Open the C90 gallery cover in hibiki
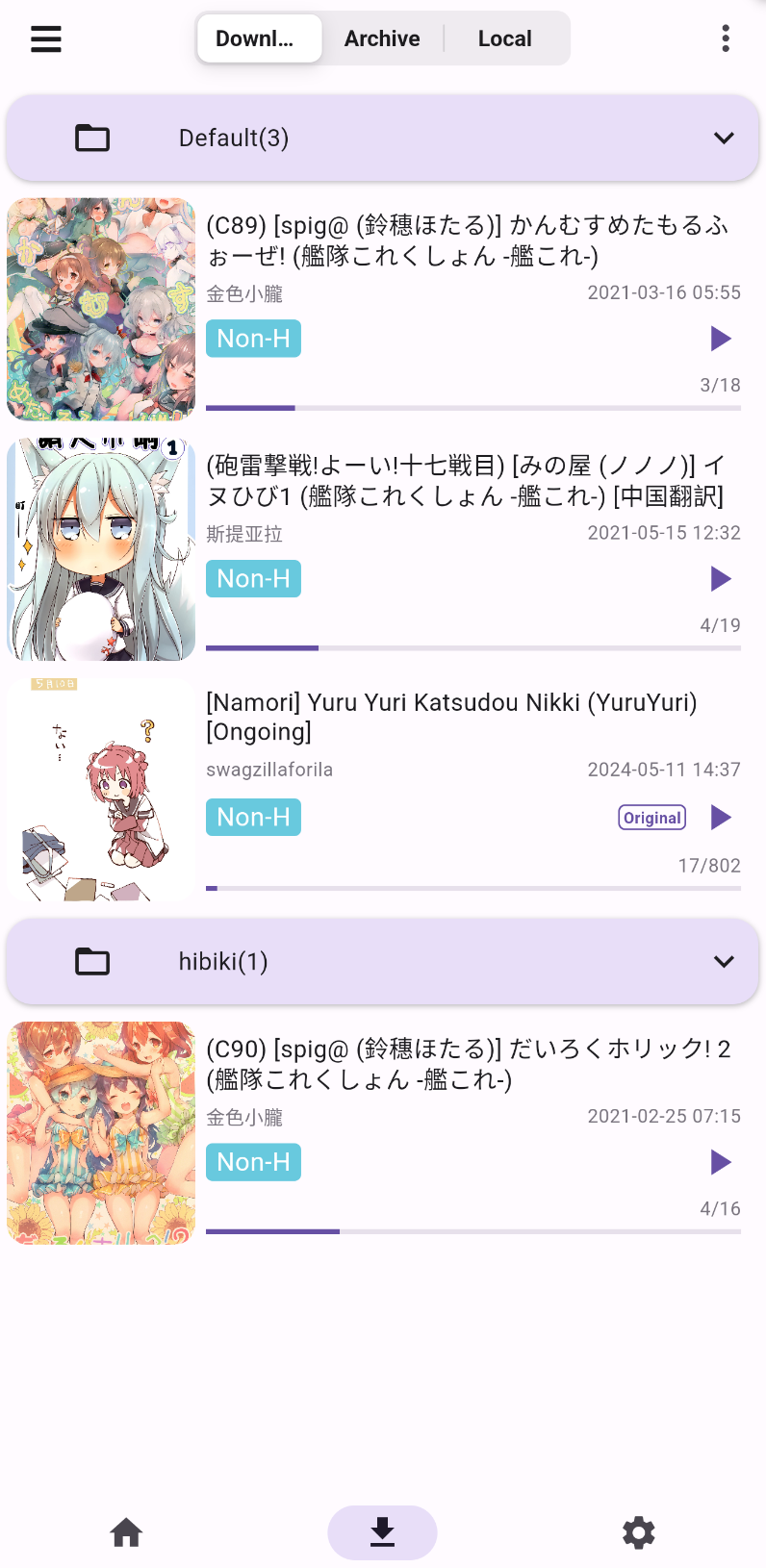Image resolution: width=766 pixels, height=1568 pixels. (x=101, y=1133)
